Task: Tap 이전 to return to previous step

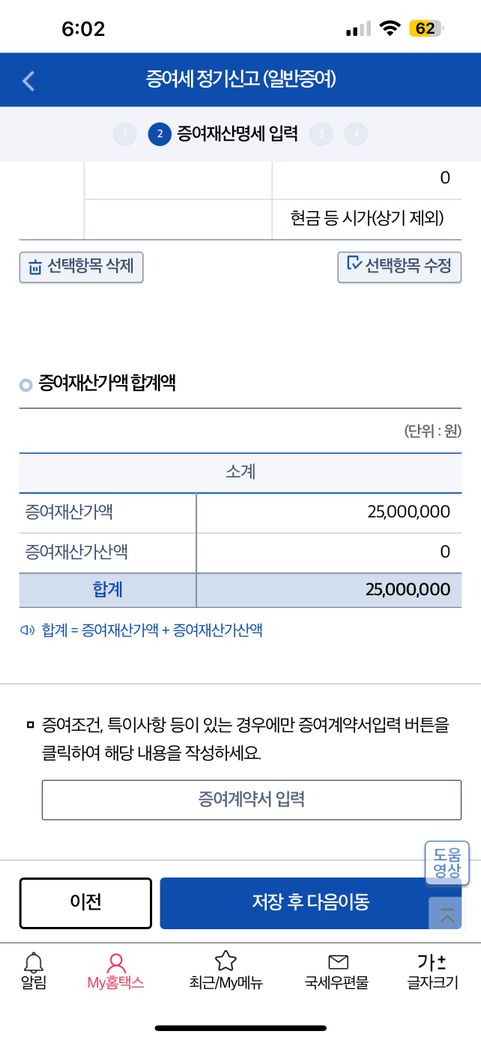Action: (86, 903)
